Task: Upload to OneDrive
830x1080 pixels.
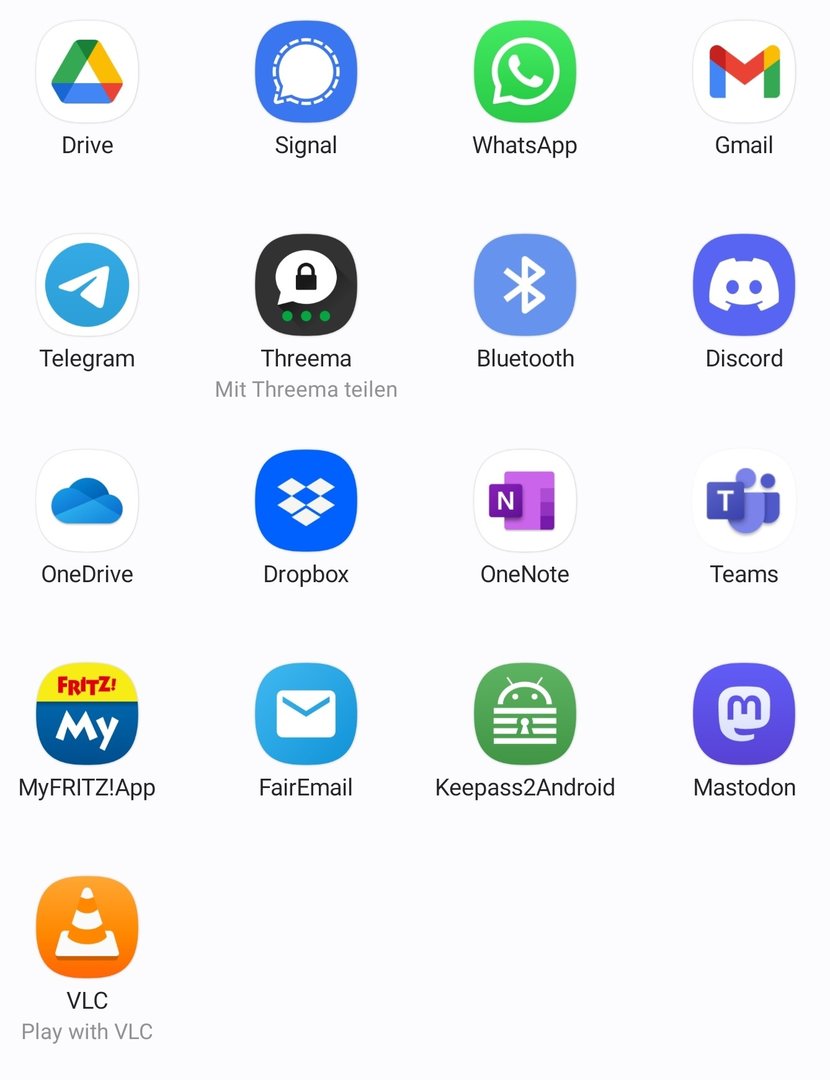Action: pos(87,500)
